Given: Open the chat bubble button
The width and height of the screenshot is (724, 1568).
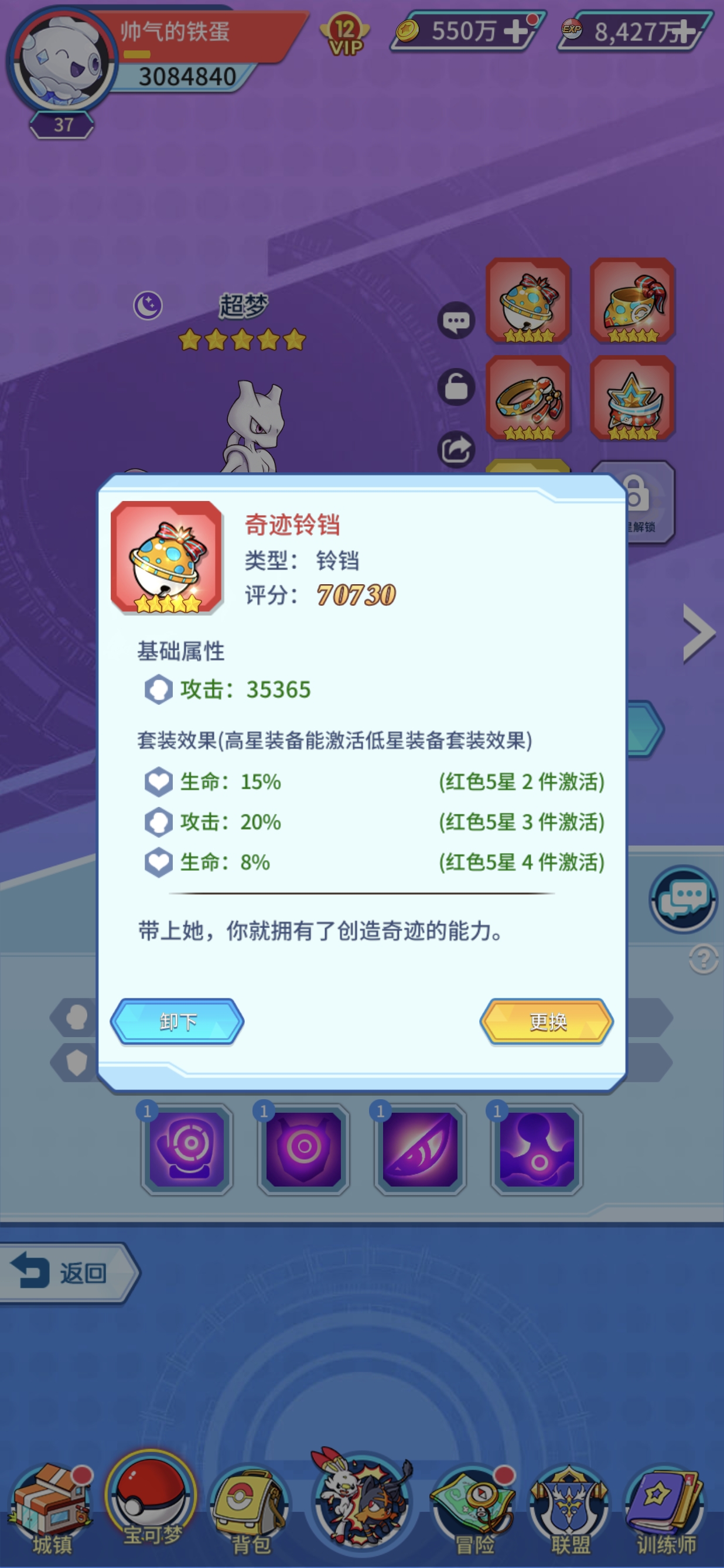Looking at the screenshot, I should tap(684, 898).
